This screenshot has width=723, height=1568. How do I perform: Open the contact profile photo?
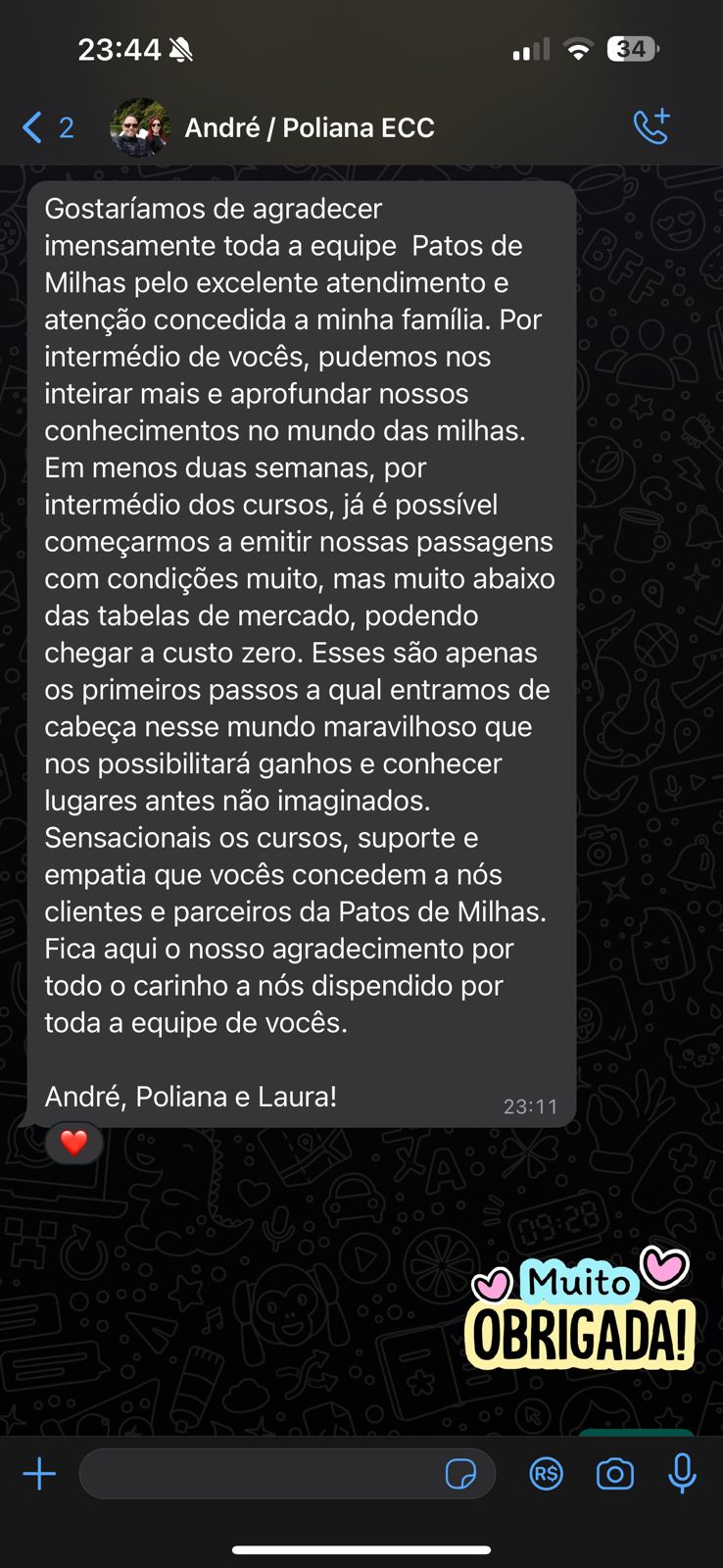click(139, 126)
